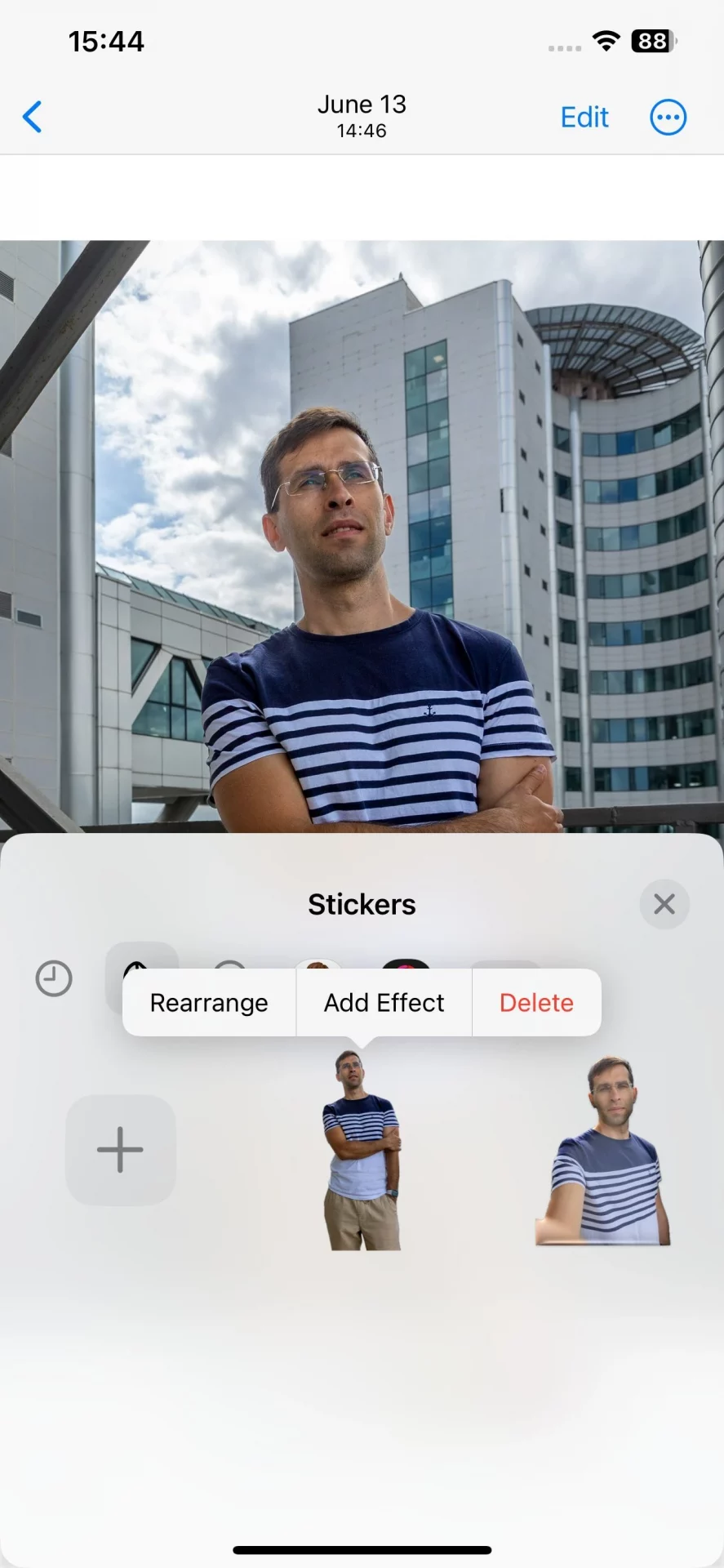Delete the selected sticker

click(x=536, y=1003)
